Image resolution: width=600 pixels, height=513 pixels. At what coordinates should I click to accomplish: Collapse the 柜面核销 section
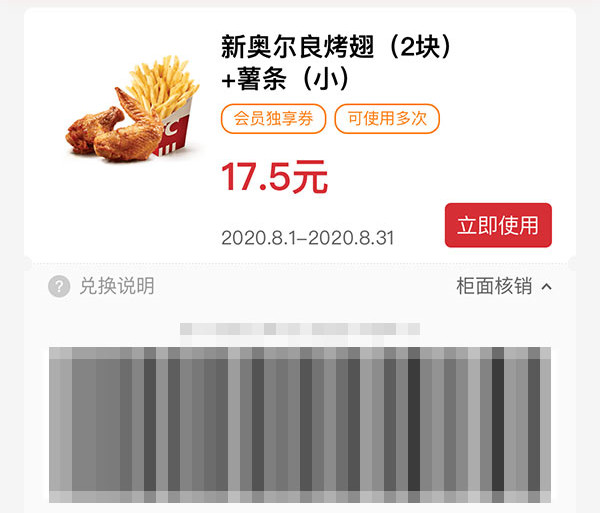tap(504, 287)
